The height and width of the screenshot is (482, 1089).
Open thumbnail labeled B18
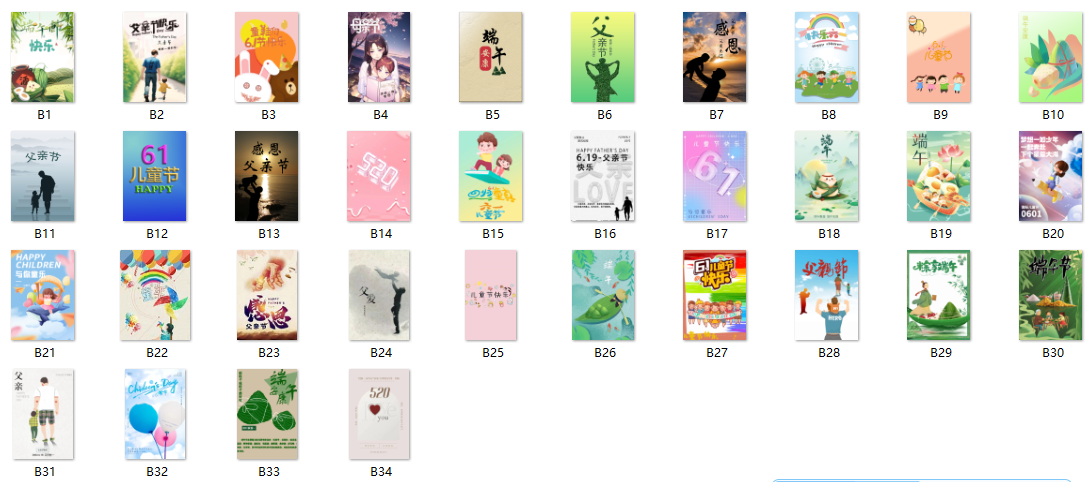point(827,176)
